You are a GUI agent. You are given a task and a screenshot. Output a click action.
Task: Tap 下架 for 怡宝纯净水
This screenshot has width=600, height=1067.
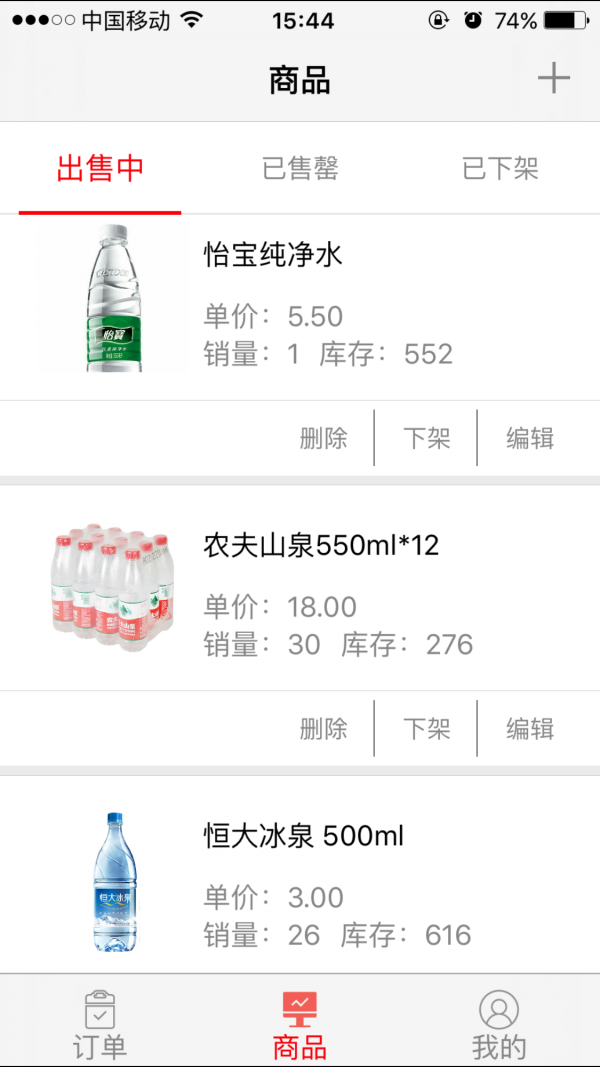[x=427, y=438]
